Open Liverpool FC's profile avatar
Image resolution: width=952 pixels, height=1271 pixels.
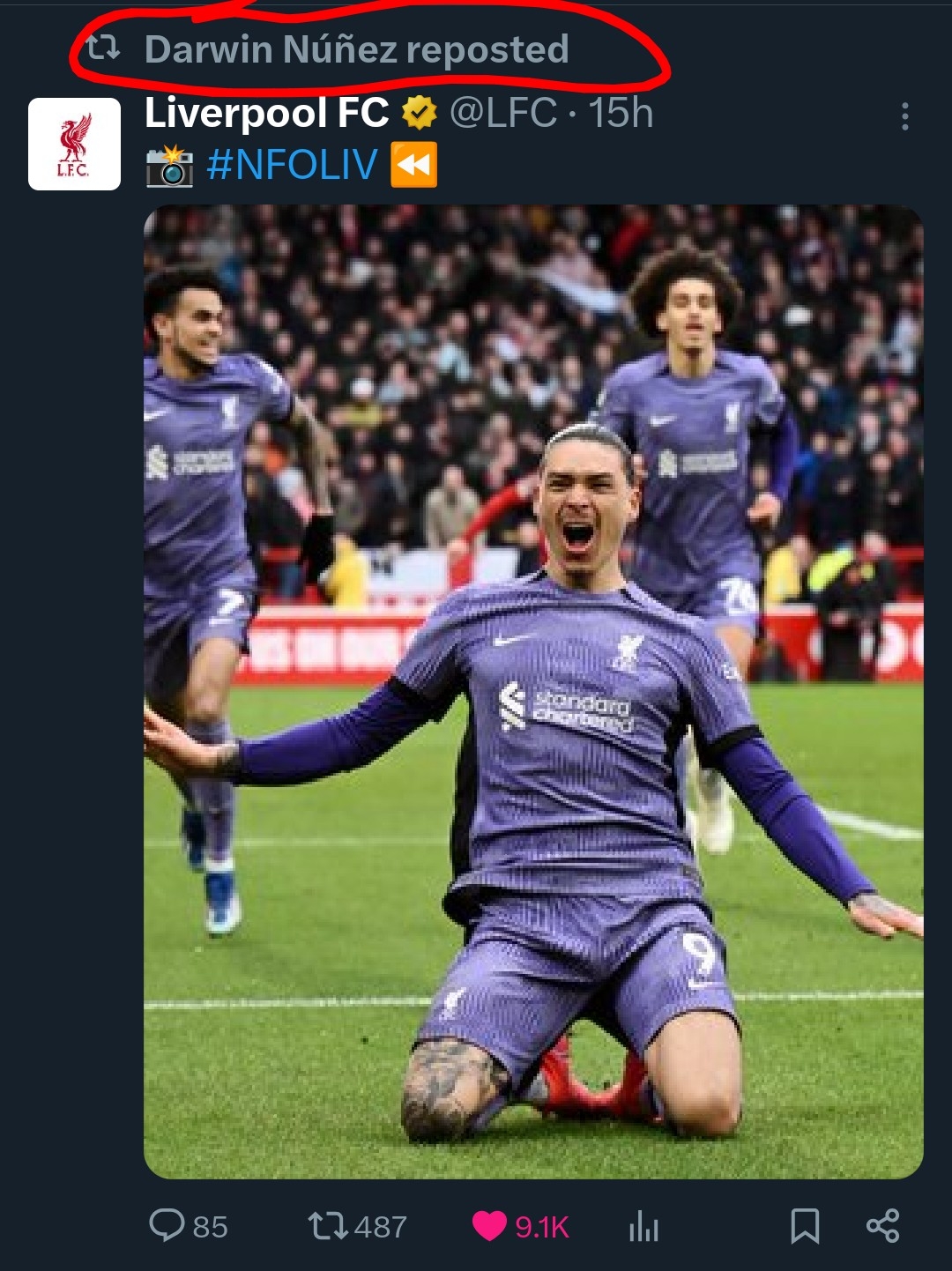74,145
